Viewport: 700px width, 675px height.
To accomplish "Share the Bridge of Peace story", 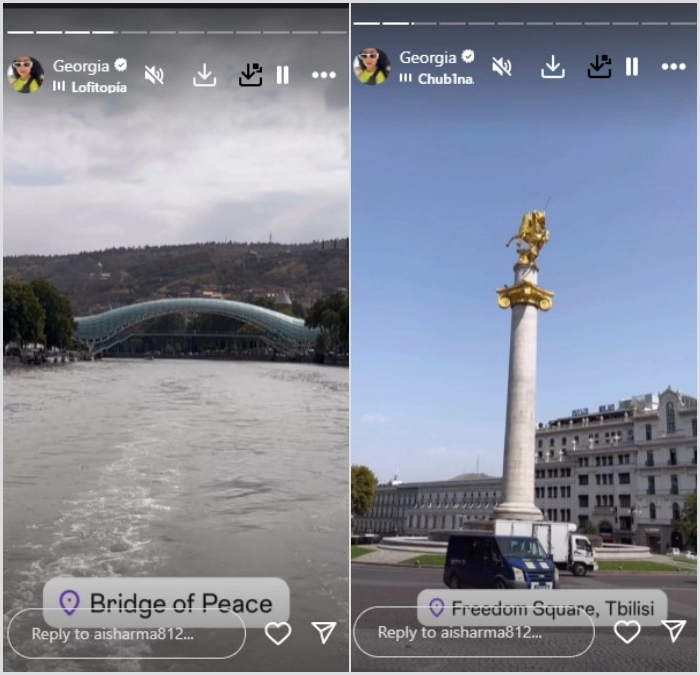I will point(323,632).
